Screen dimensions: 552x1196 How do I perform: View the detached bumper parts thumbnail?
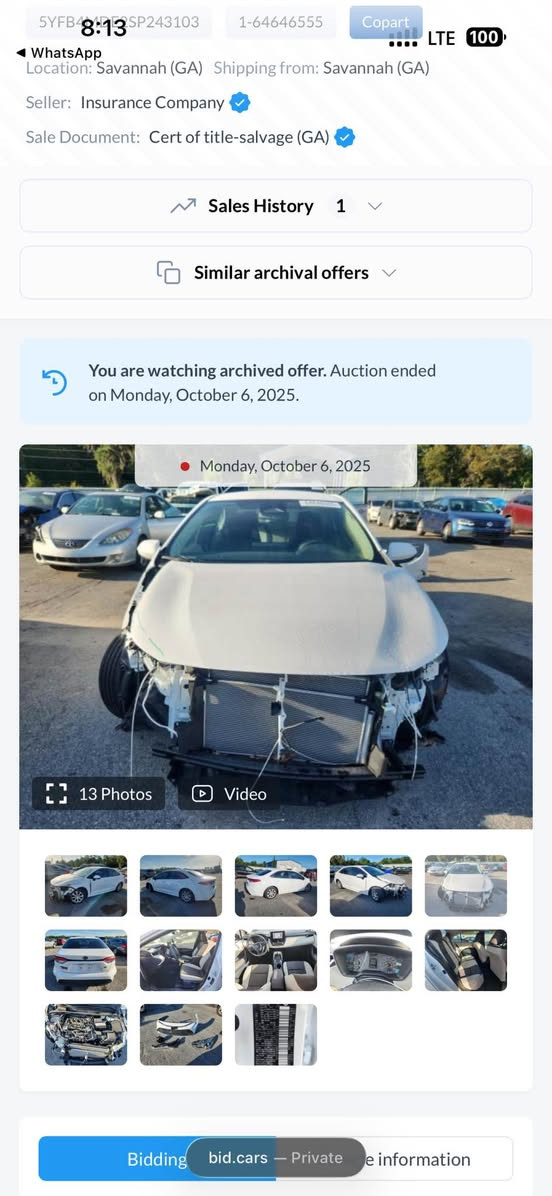[181, 1034]
